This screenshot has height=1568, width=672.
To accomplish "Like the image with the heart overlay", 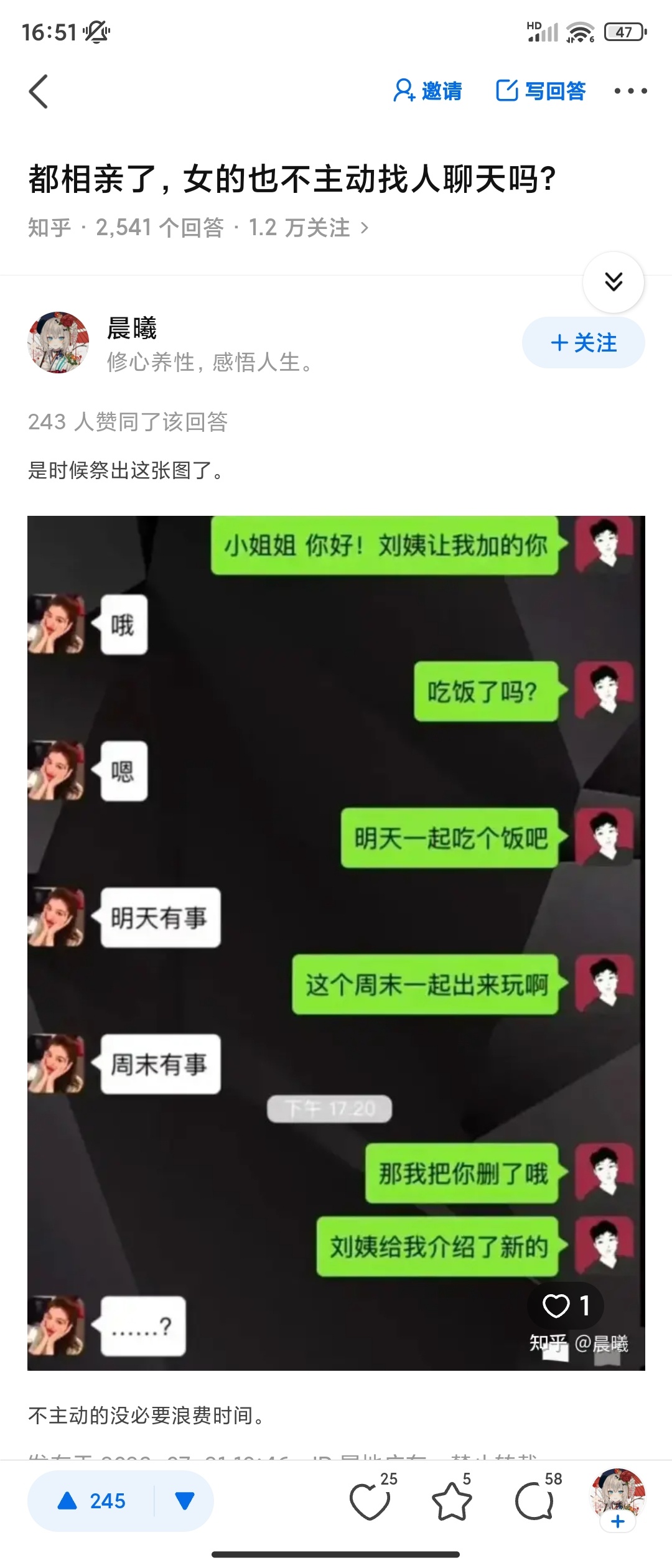I will tap(565, 1305).
